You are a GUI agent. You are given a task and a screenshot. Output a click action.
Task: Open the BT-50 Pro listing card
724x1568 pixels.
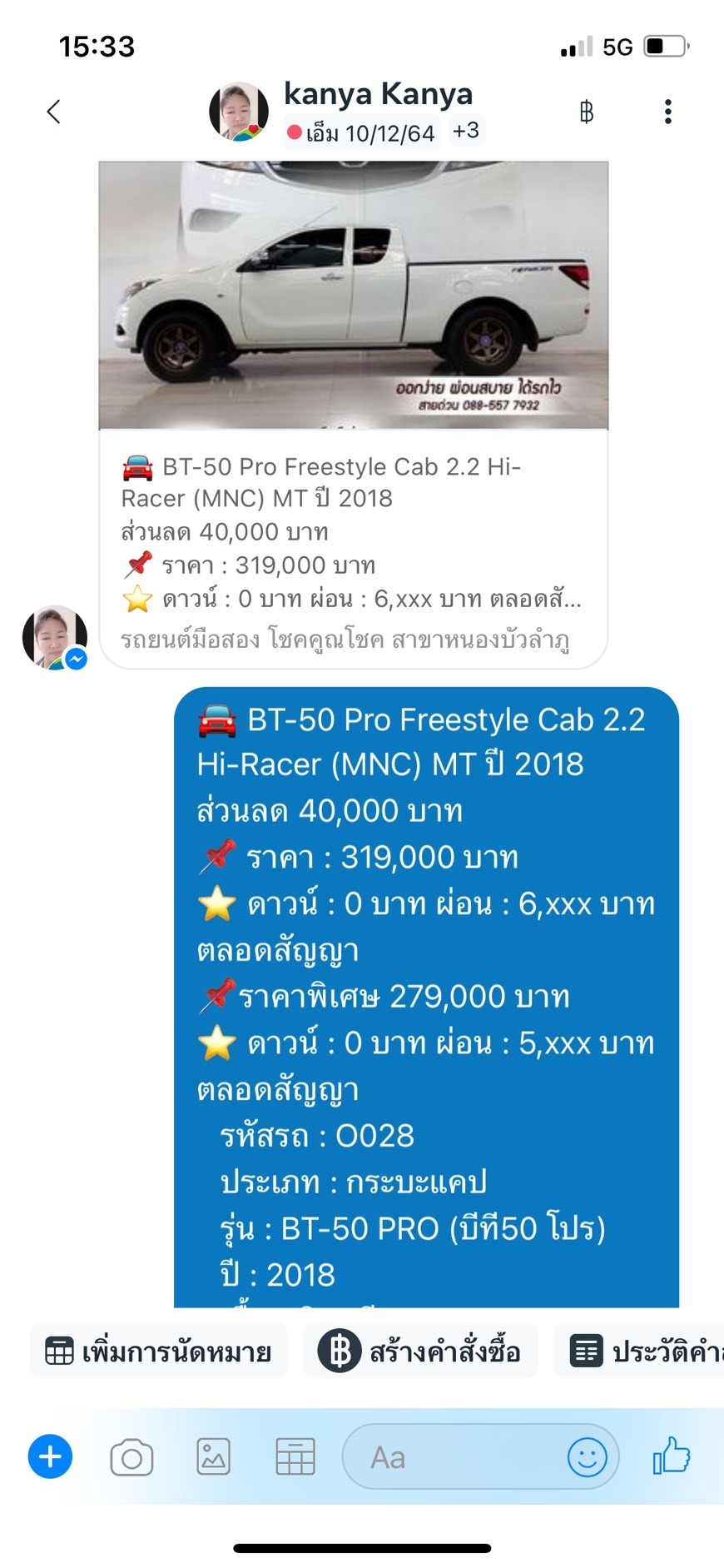click(354, 415)
